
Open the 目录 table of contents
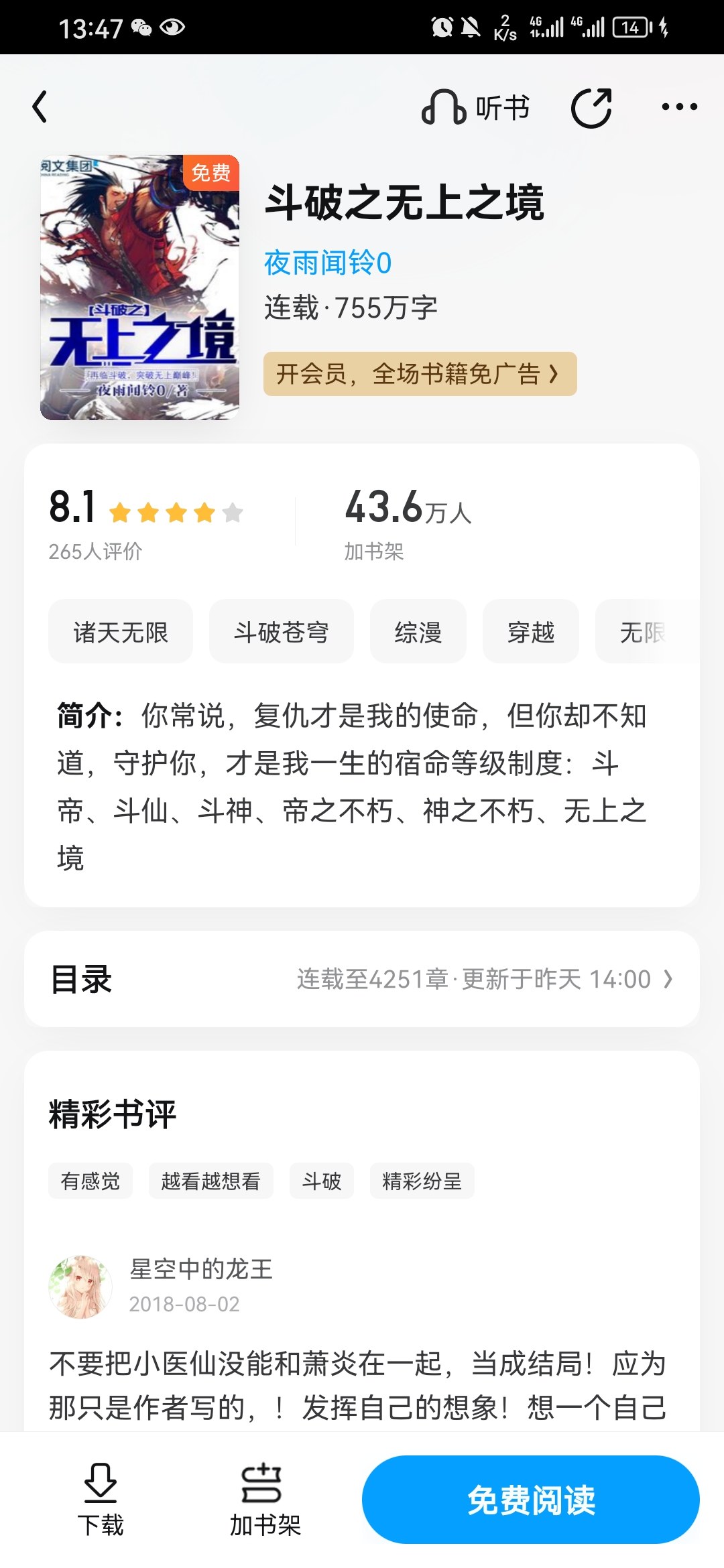coord(362,979)
